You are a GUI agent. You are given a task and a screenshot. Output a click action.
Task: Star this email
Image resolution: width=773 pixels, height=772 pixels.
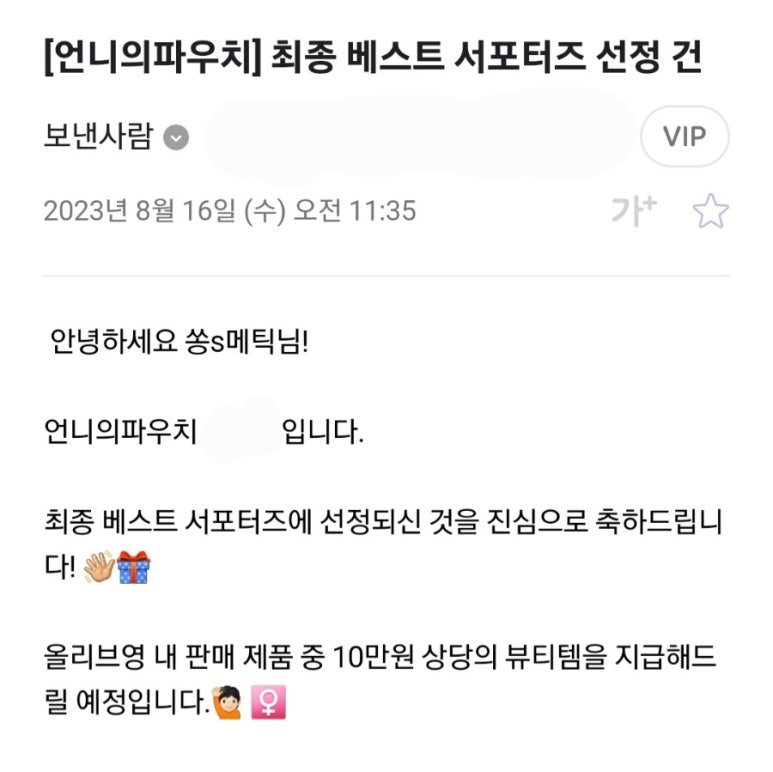tap(711, 211)
